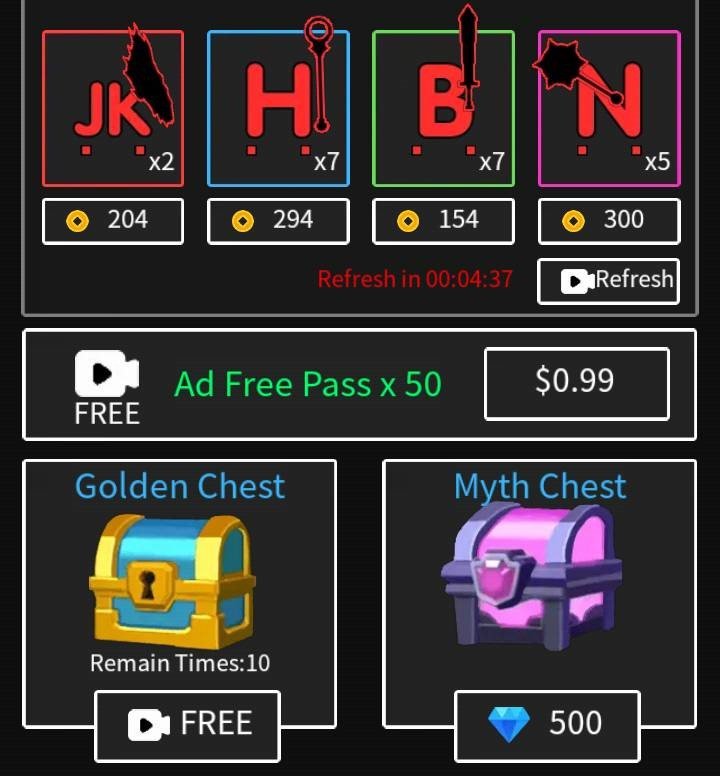The image size is (720, 776).
Task: Open the Myth Chest for 500 gems
Action: 547,725
